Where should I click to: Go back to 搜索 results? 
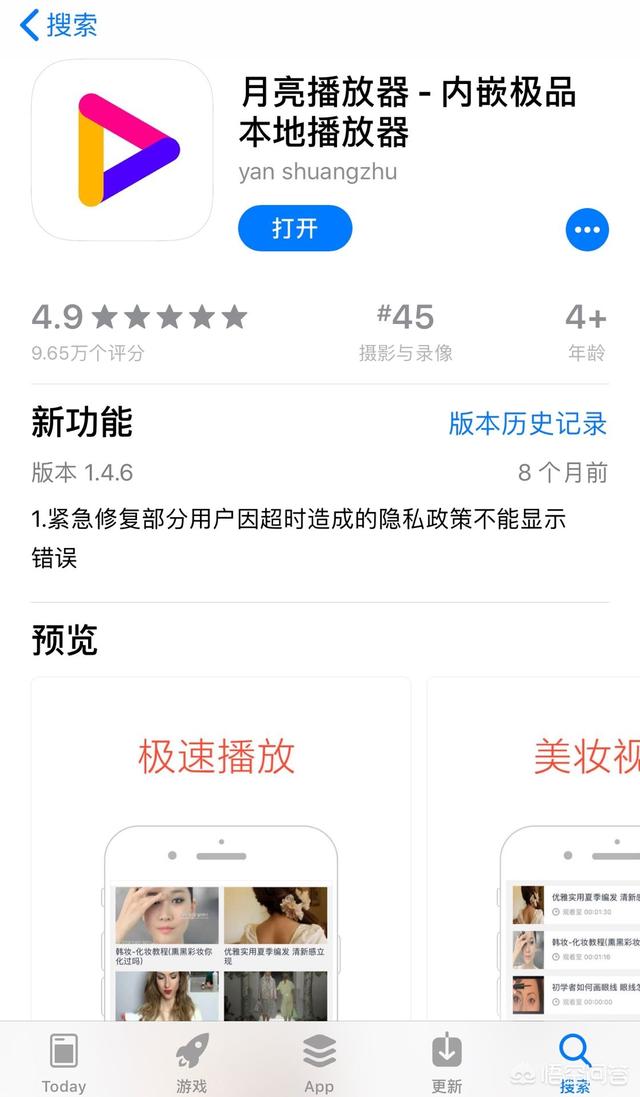click(58, 25)
